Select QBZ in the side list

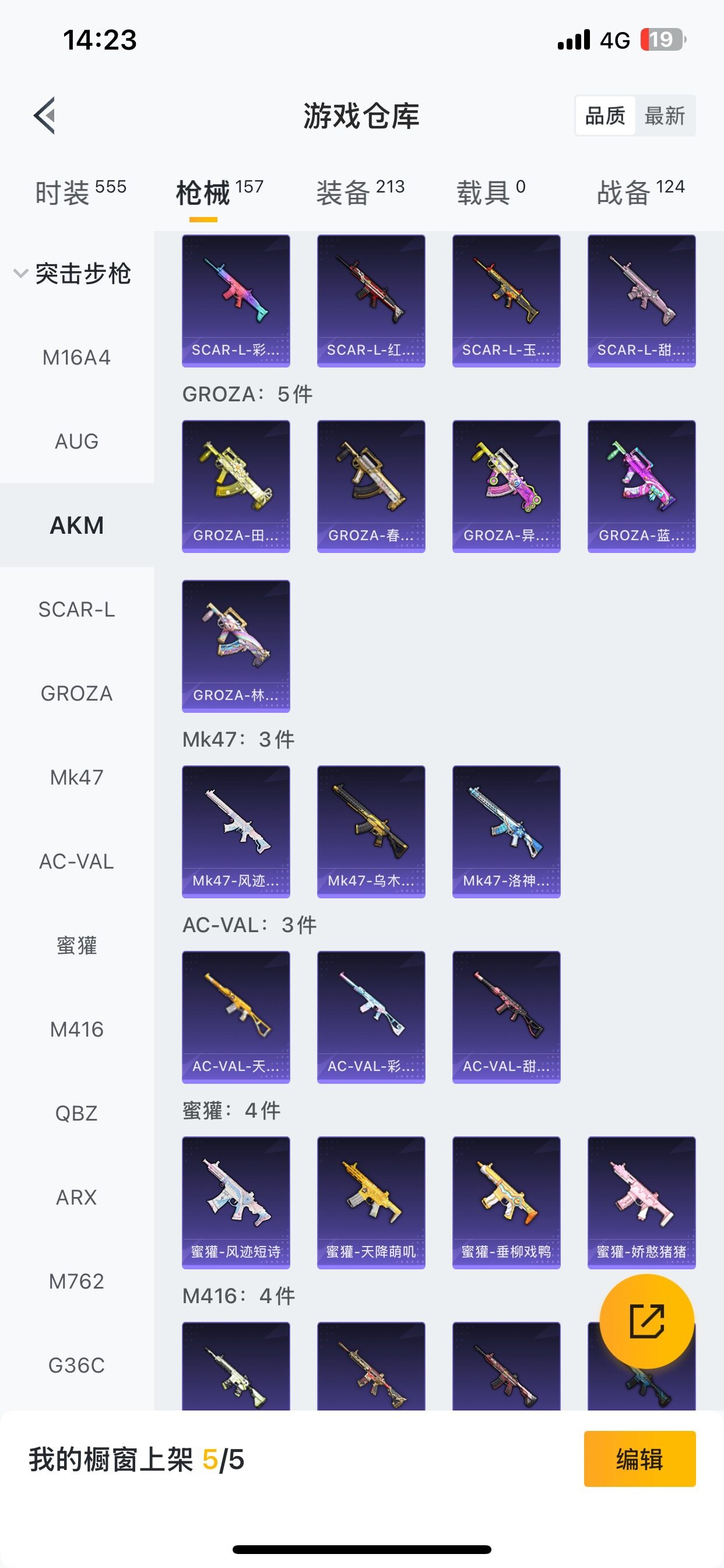tap(77, 1114)
